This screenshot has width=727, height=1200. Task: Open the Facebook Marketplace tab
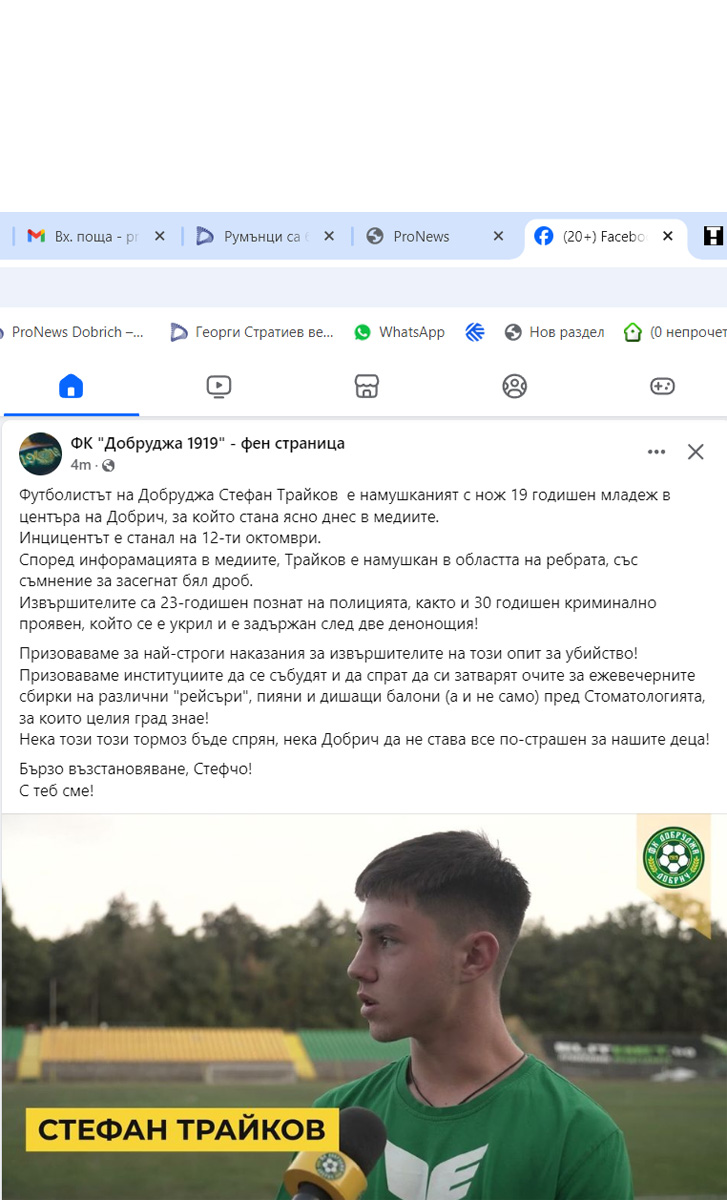click(367, 387)
